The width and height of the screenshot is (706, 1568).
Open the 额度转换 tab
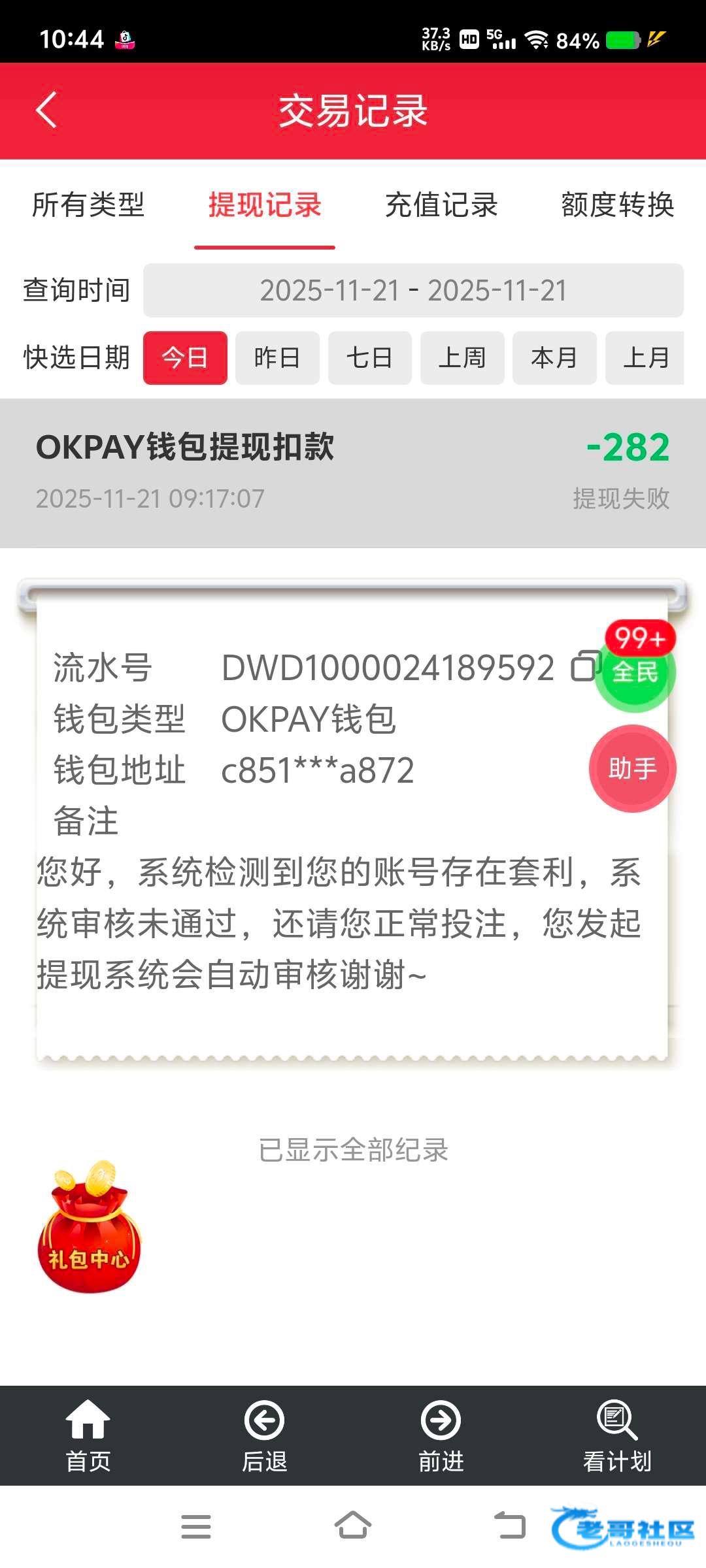(617, 205)
